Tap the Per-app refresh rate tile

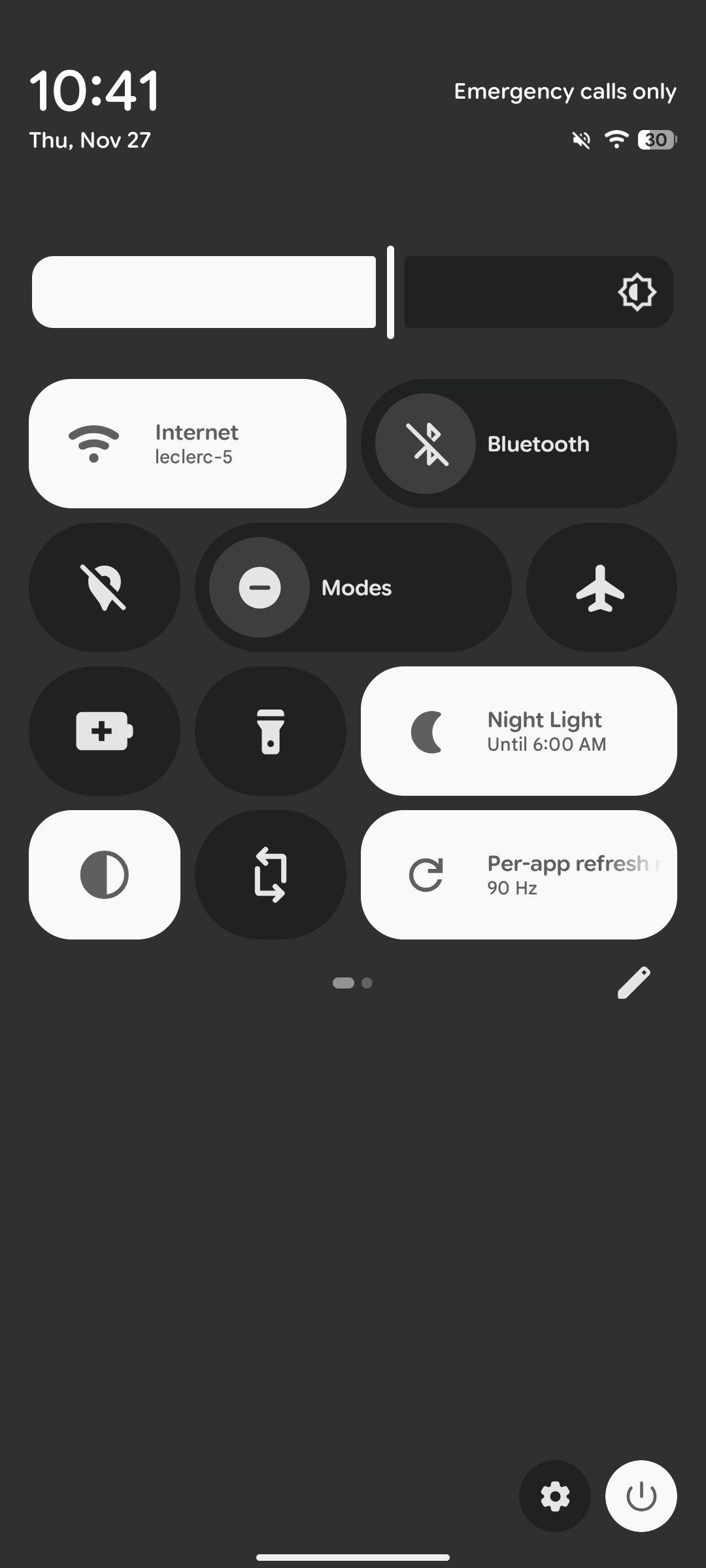518,875
